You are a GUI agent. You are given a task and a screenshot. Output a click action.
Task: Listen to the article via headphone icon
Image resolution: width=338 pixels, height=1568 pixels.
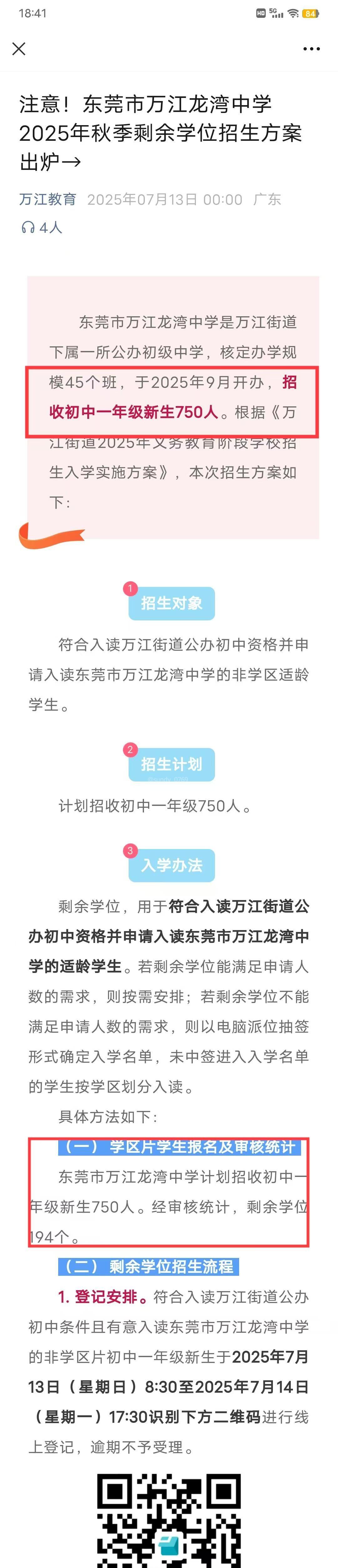pos(28,228)
